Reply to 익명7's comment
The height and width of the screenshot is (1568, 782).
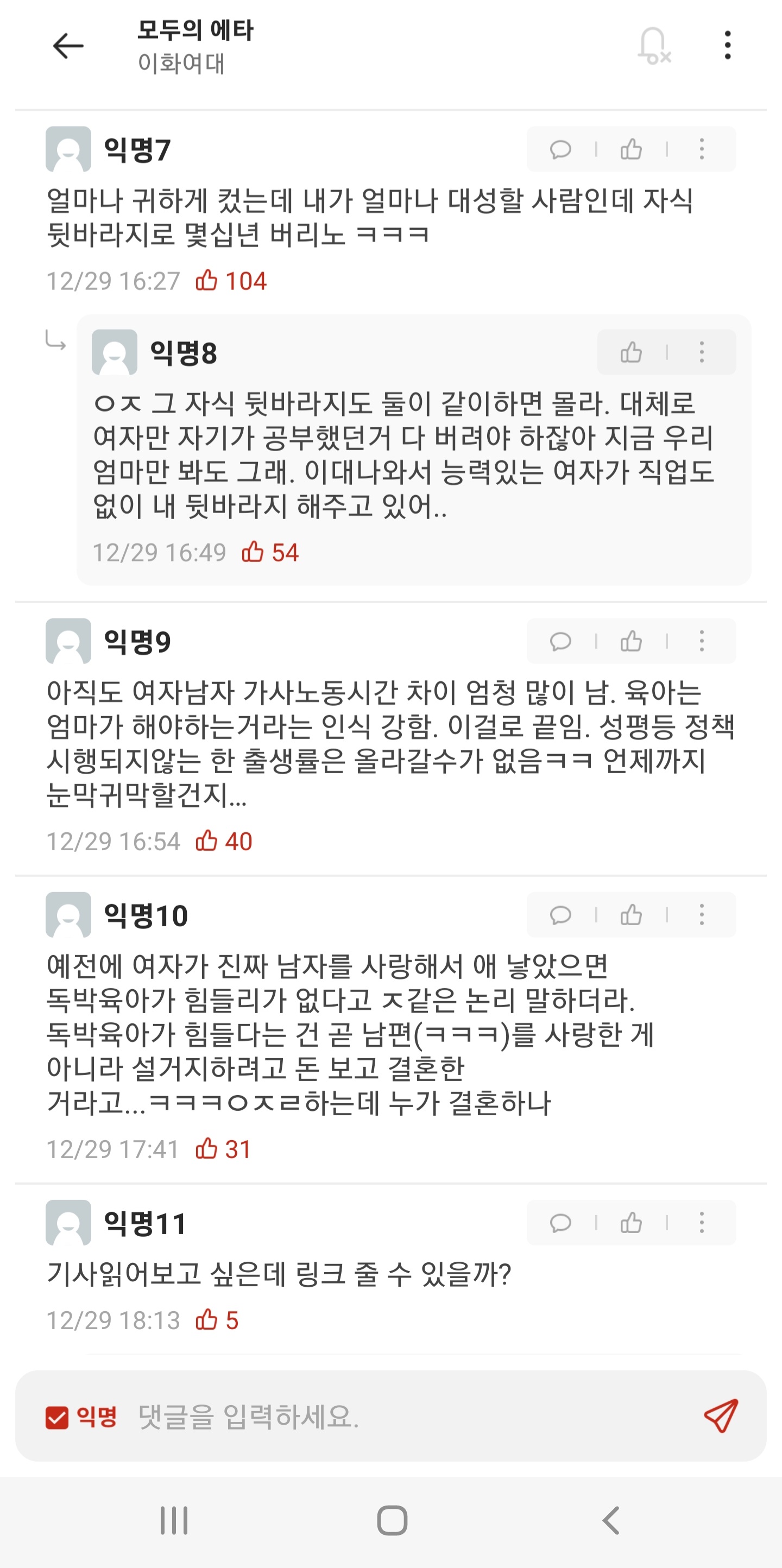[560, 149]
